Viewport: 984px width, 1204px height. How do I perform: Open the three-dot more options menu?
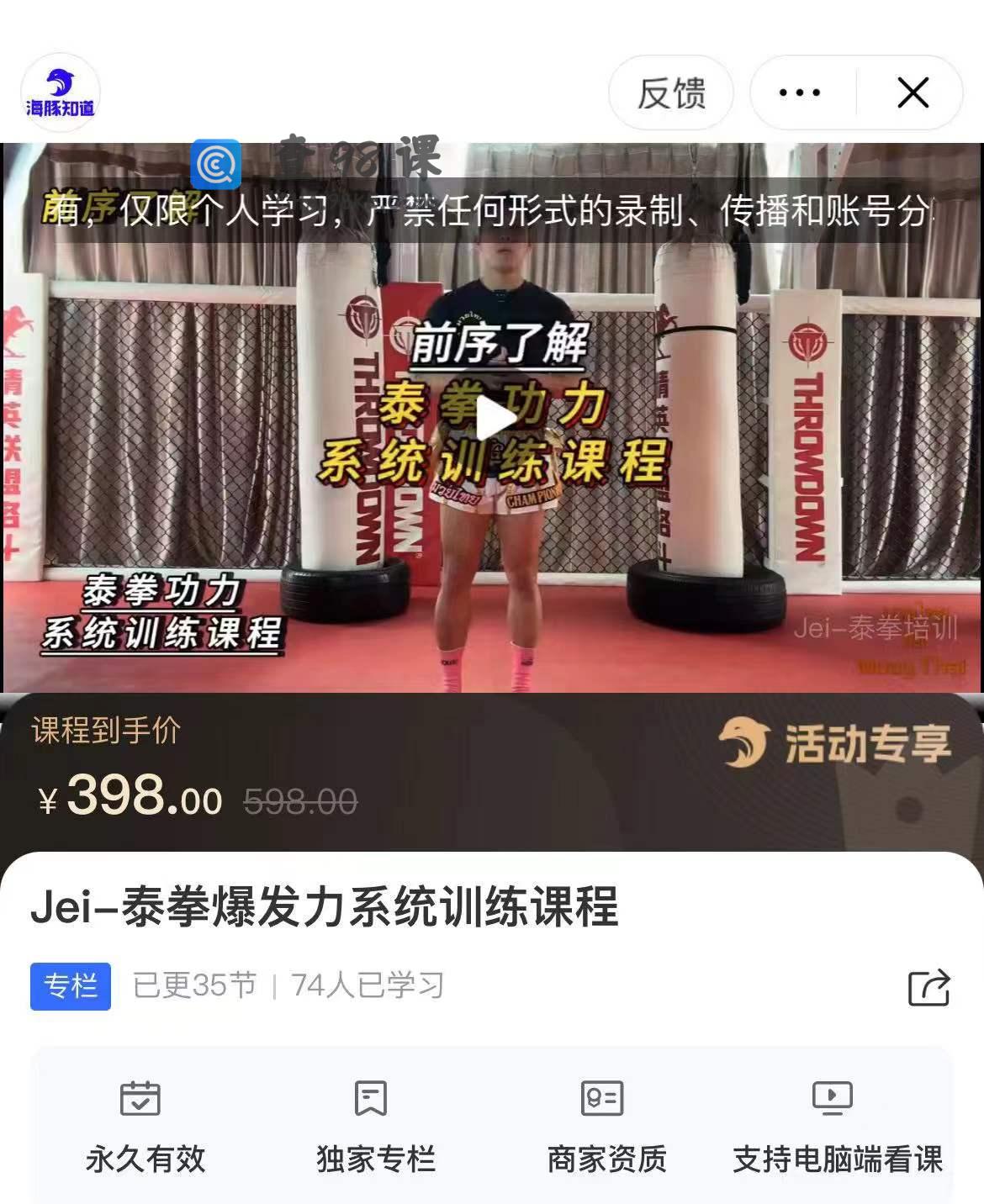799,92
